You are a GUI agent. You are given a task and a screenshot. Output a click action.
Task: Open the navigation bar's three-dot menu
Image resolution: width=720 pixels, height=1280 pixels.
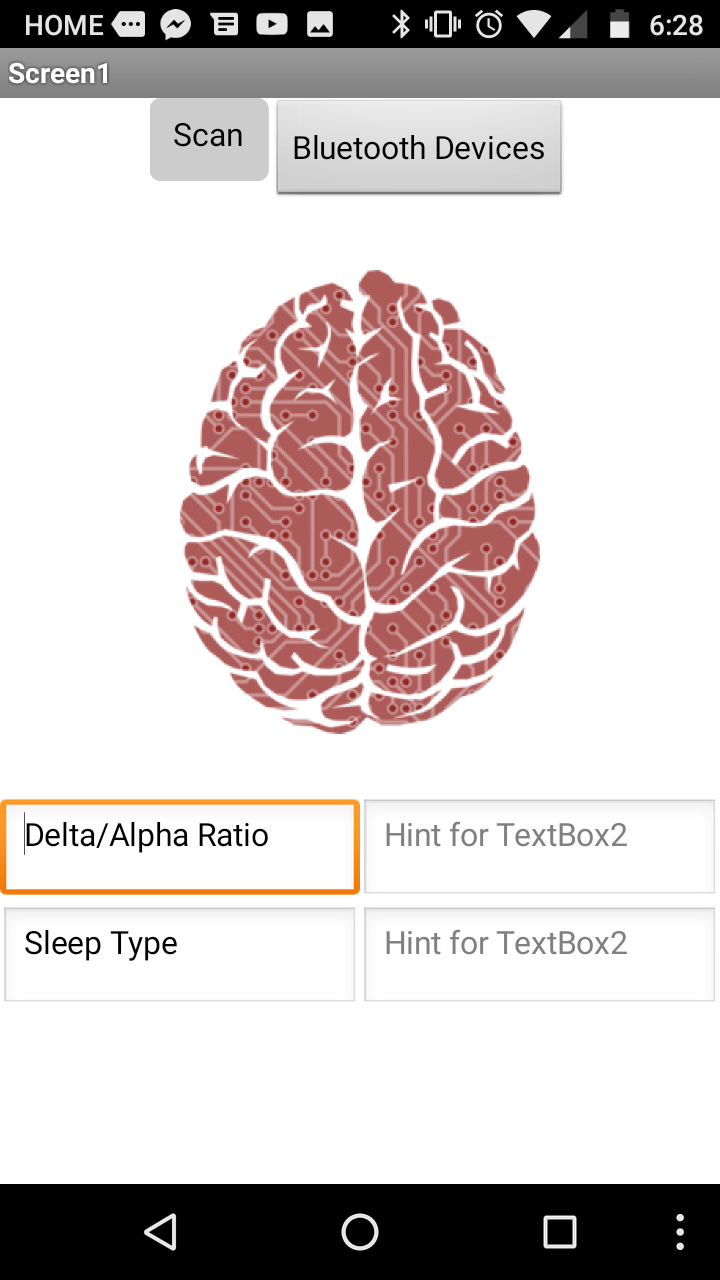[x=680, y=1232]
